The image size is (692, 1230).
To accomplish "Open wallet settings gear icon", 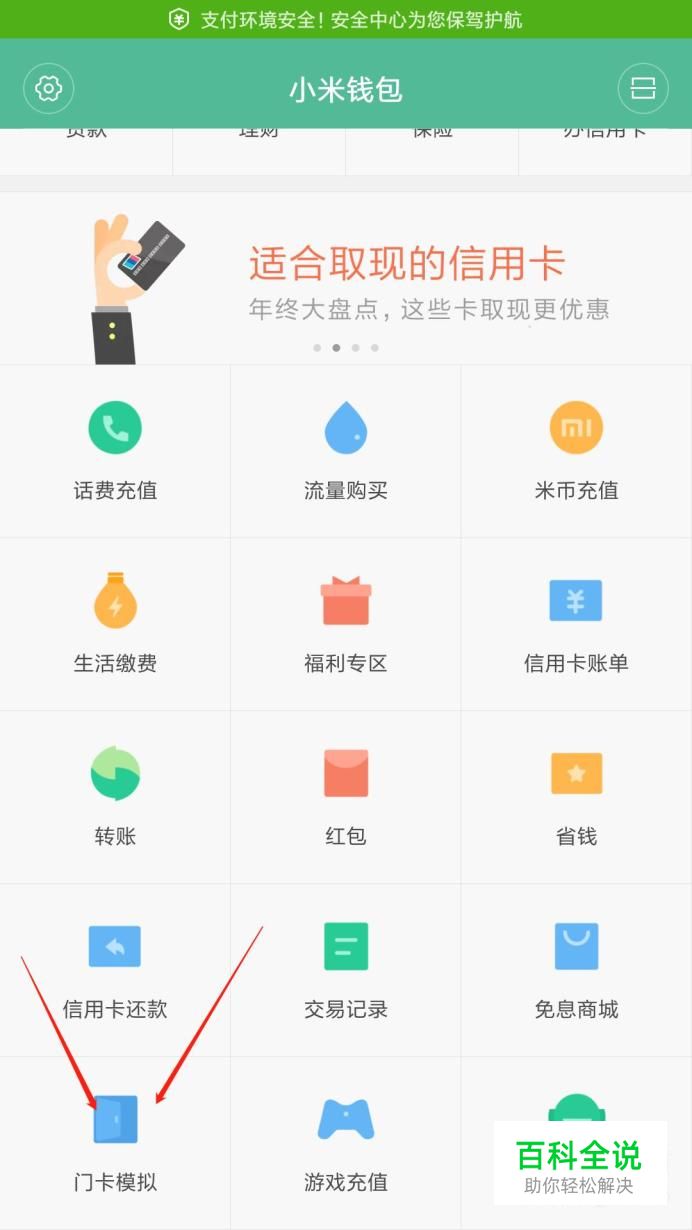I will click(x=48, y=89).
